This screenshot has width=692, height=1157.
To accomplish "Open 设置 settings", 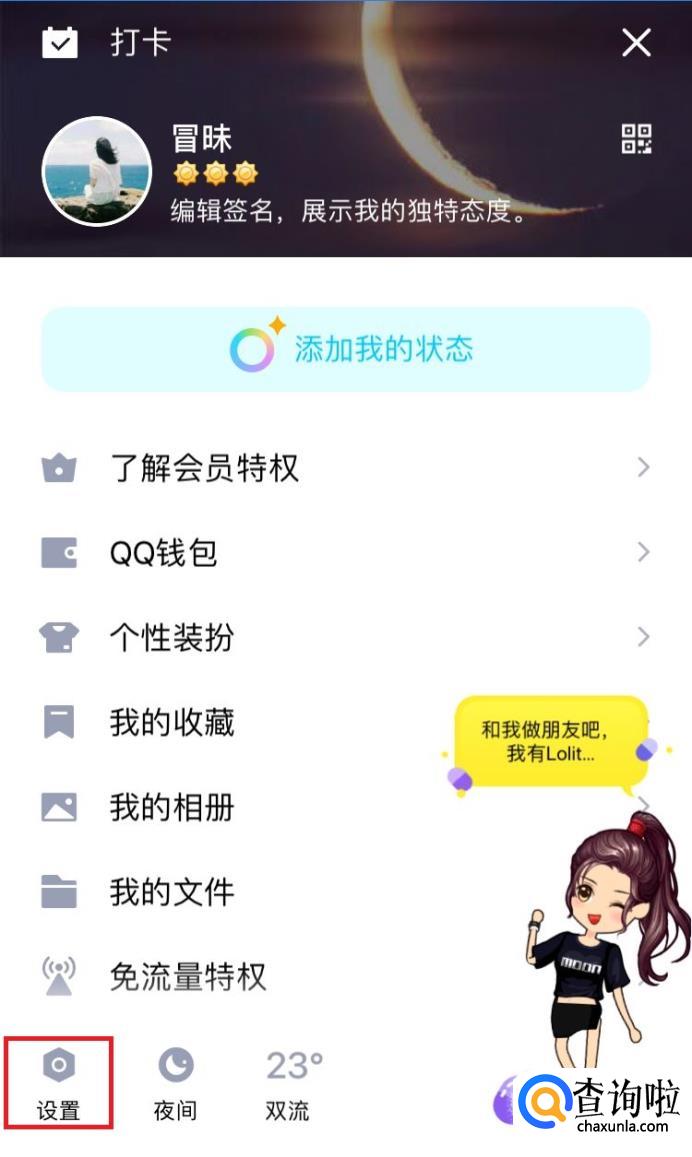I will coord(58,1083).
